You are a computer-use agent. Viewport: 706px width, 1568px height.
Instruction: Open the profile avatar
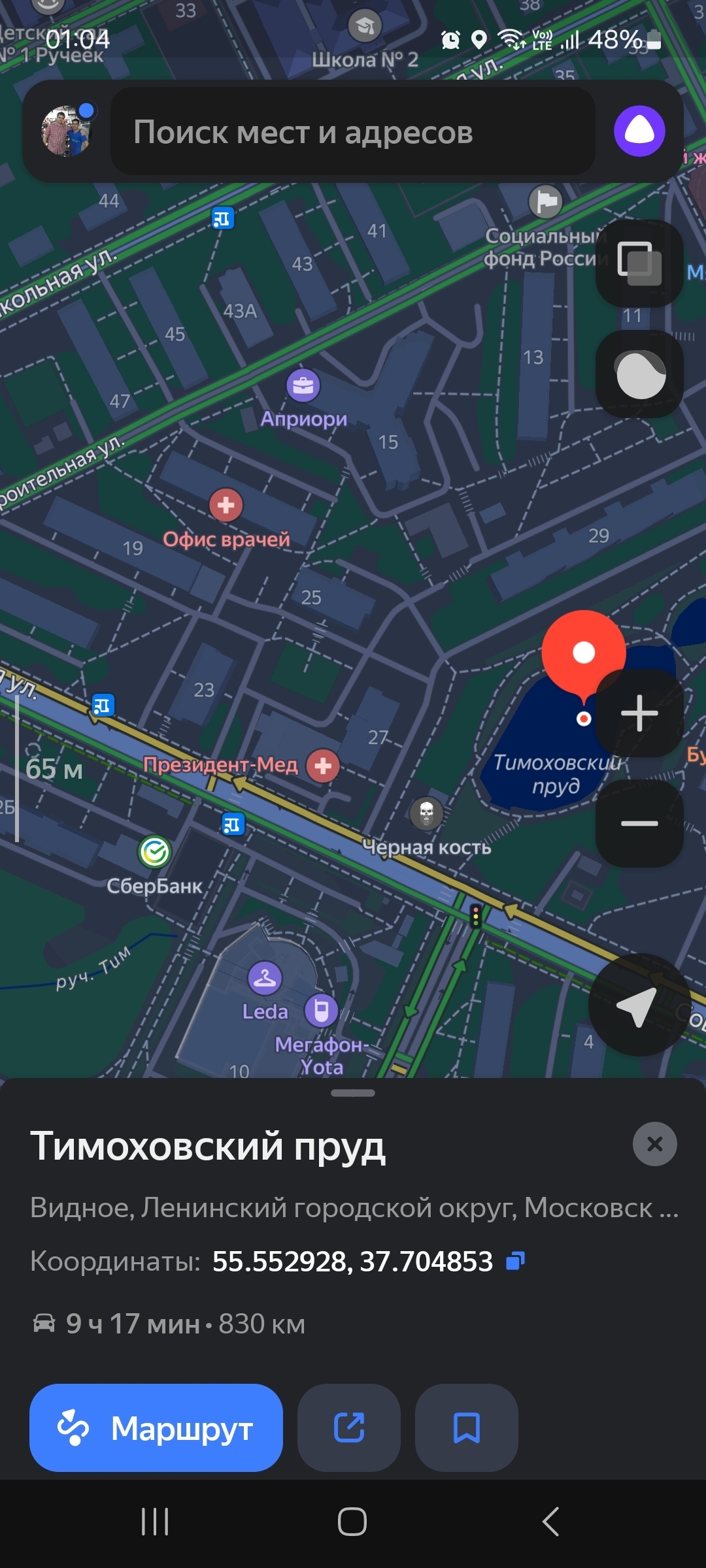point(67,131)
